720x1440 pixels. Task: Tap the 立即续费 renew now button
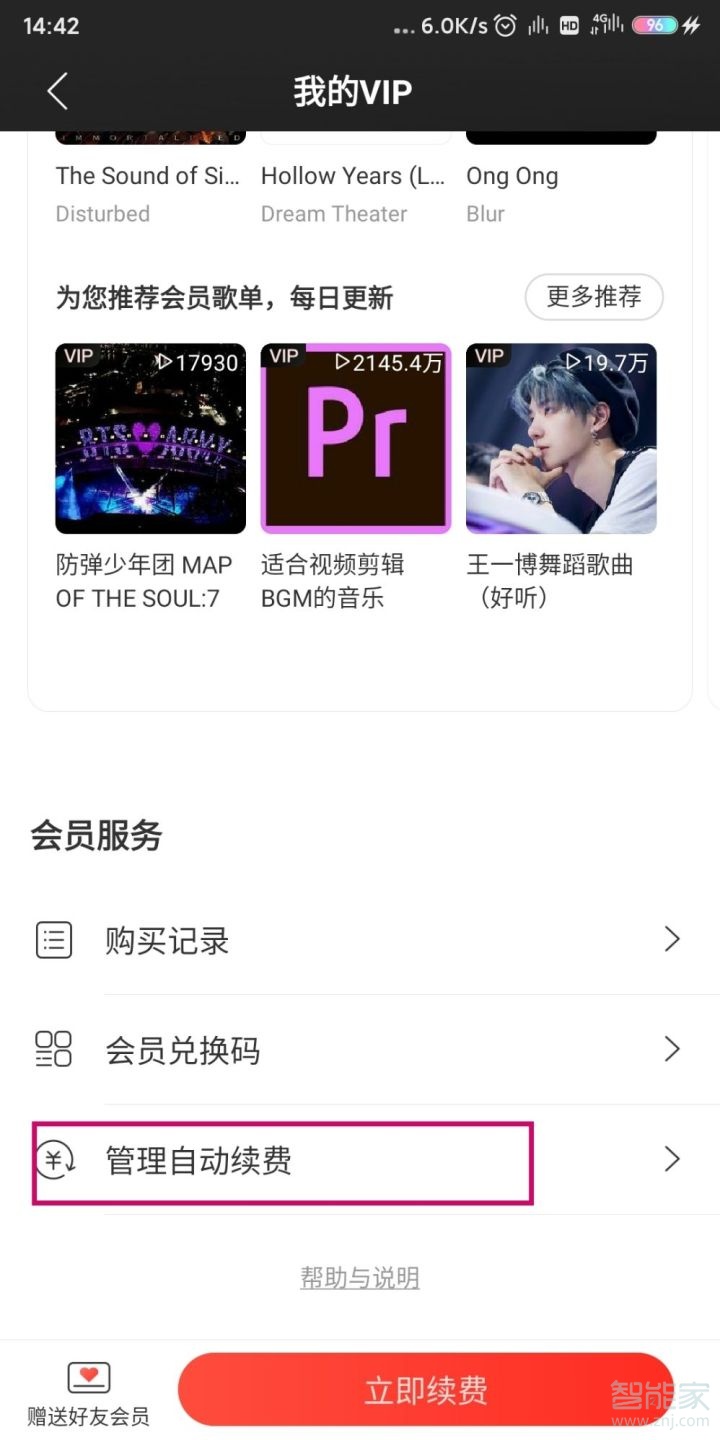424,1389
